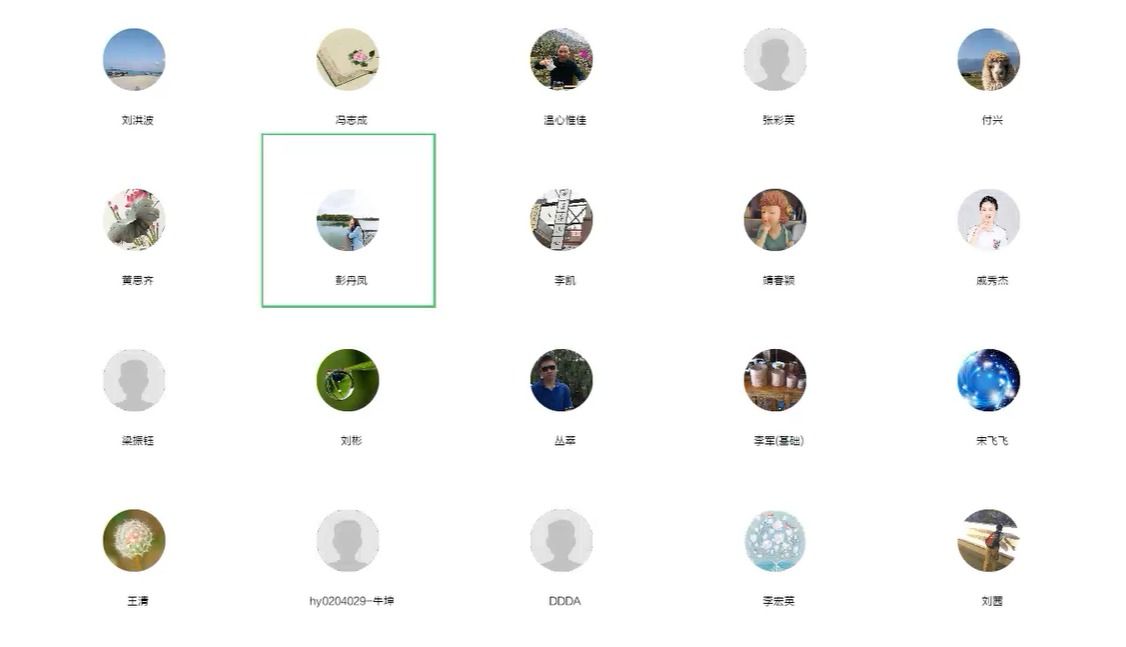Tap 黄思齐's avatar tile

coord(134,220)
